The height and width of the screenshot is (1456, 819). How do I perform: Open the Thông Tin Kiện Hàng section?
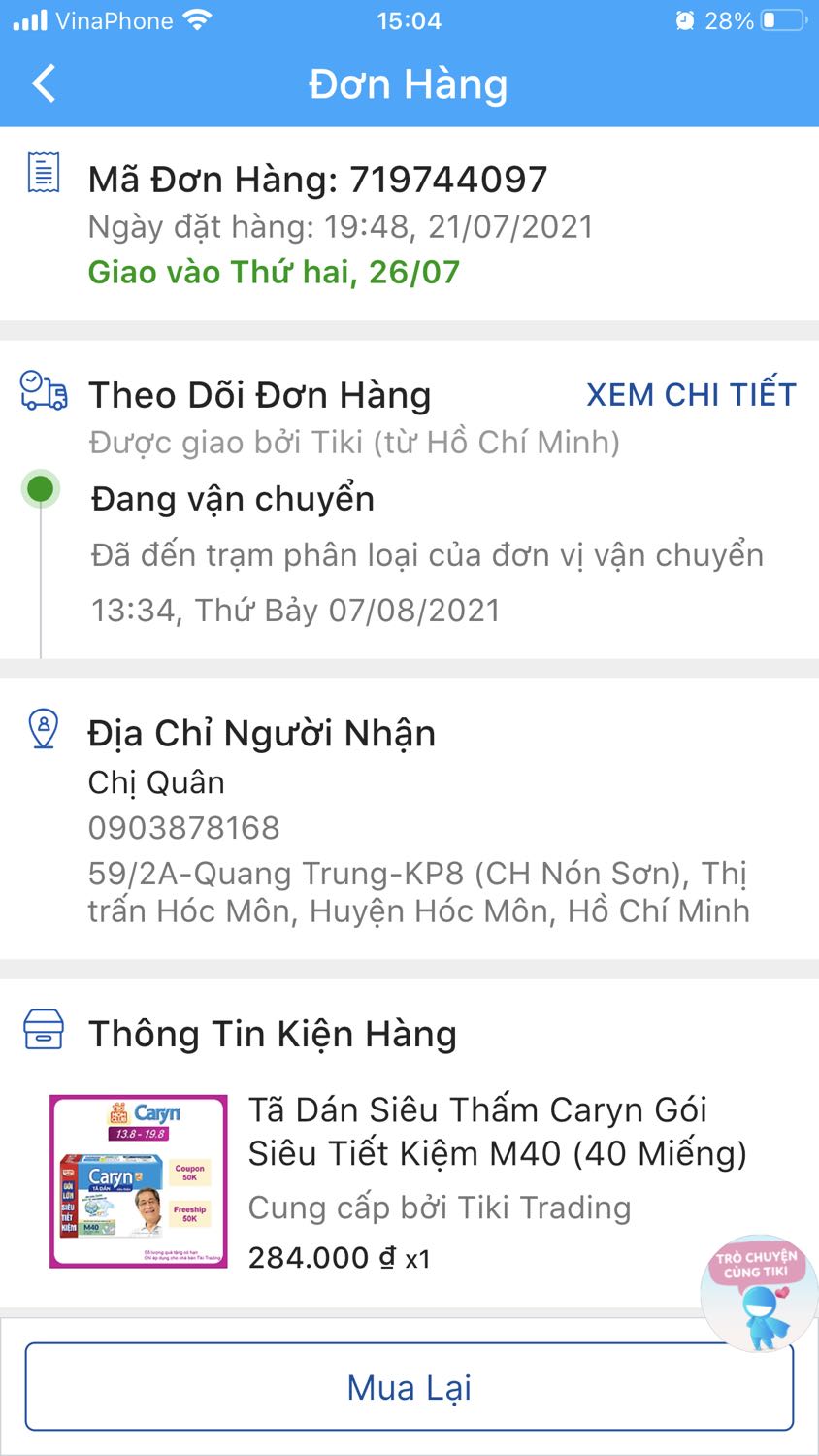[275, 1033]
